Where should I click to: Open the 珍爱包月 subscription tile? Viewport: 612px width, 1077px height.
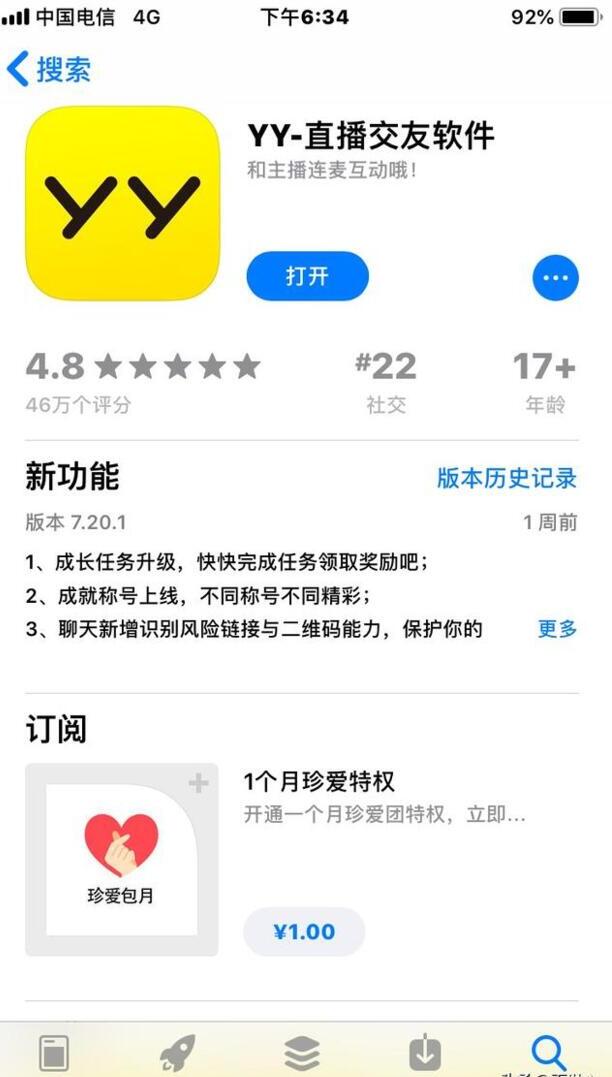point(121,860)
